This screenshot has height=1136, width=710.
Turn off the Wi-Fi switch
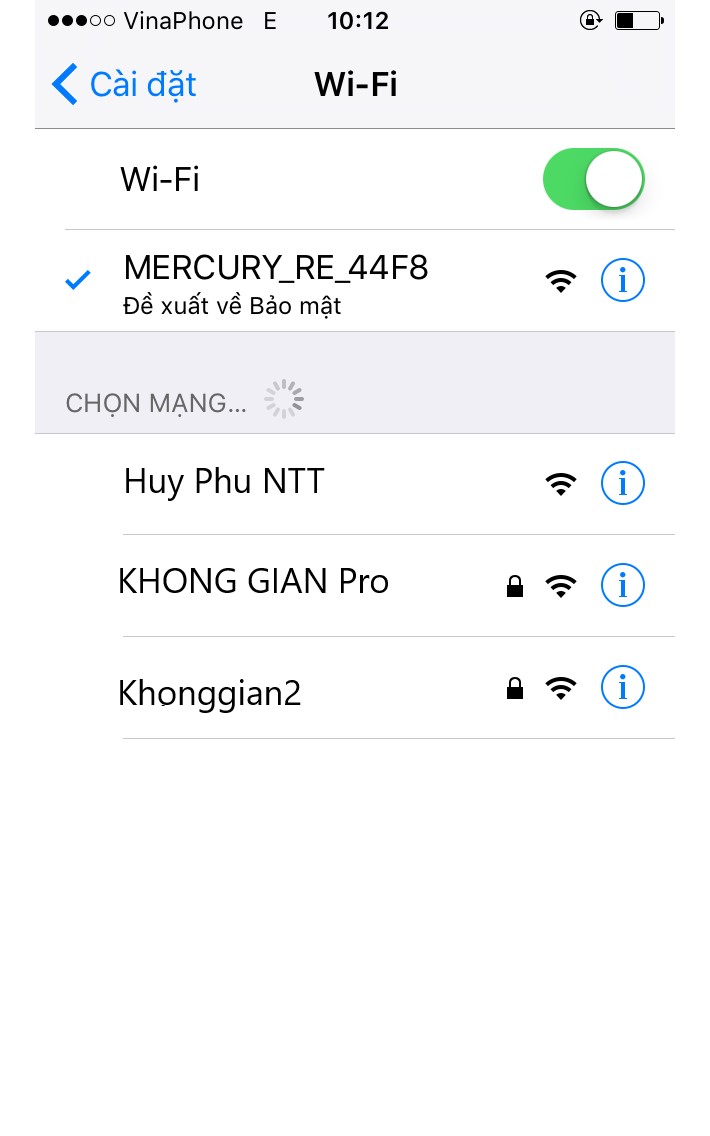click(593, 180)
